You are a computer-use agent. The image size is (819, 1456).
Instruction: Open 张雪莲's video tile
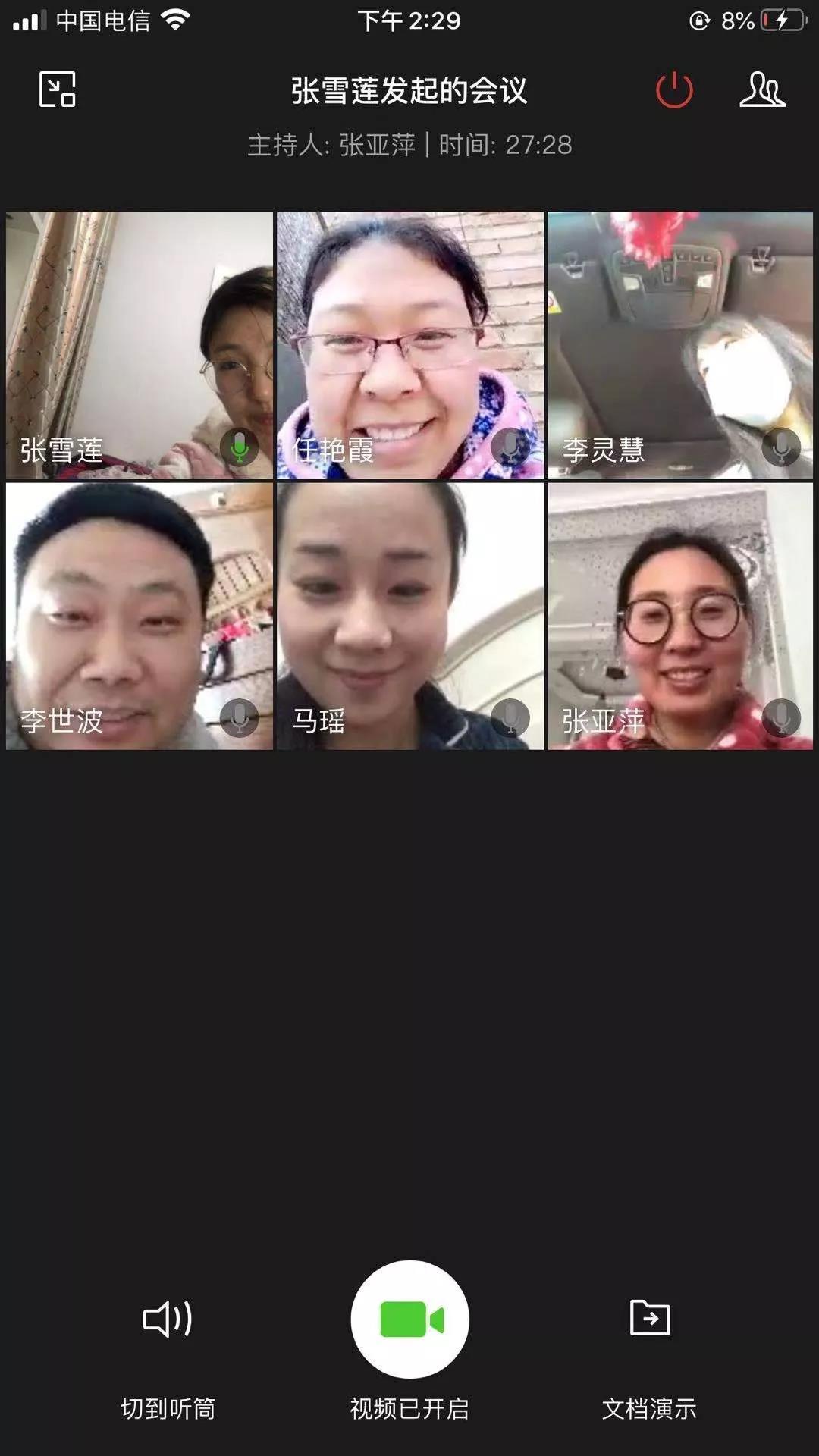(140, 345)
